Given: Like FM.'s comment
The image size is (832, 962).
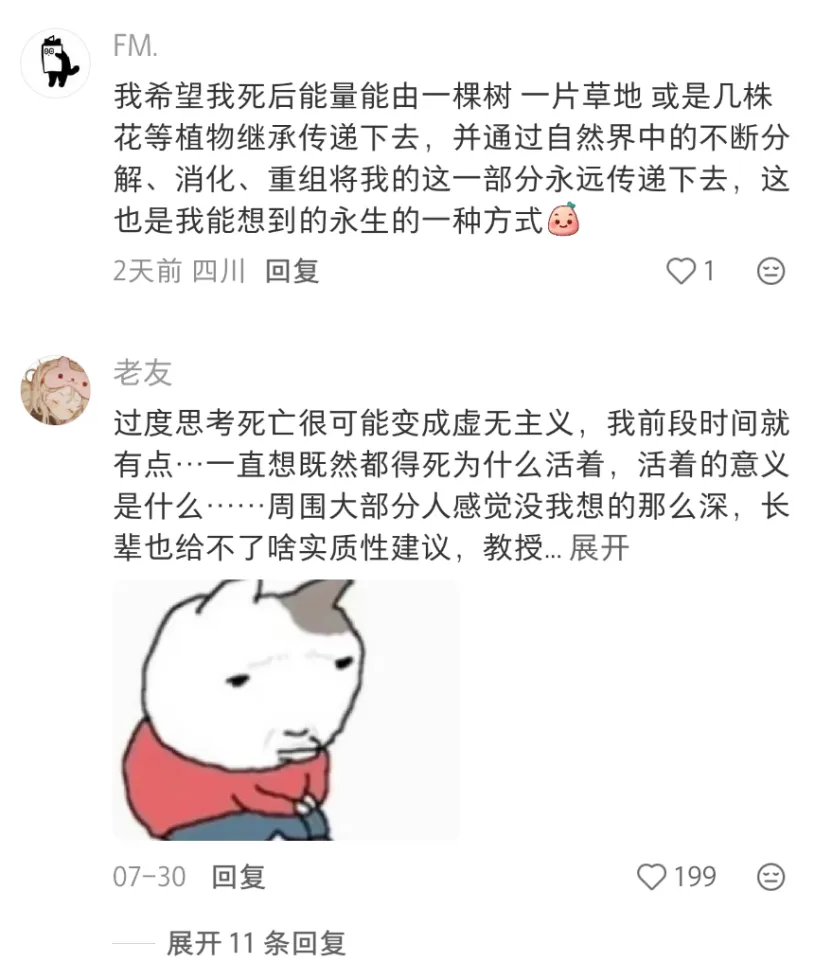Looking at the screenshot, I should [x=682, y=271].
